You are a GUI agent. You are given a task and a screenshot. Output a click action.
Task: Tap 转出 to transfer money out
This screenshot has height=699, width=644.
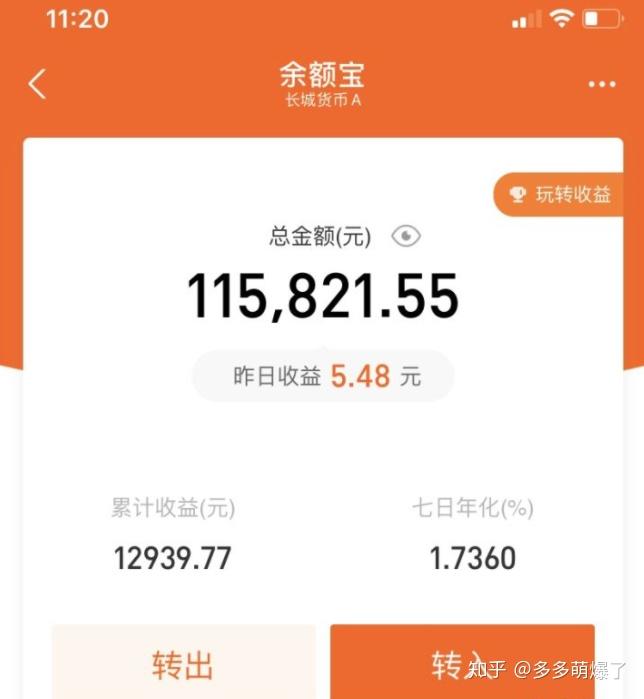point(183,662)
